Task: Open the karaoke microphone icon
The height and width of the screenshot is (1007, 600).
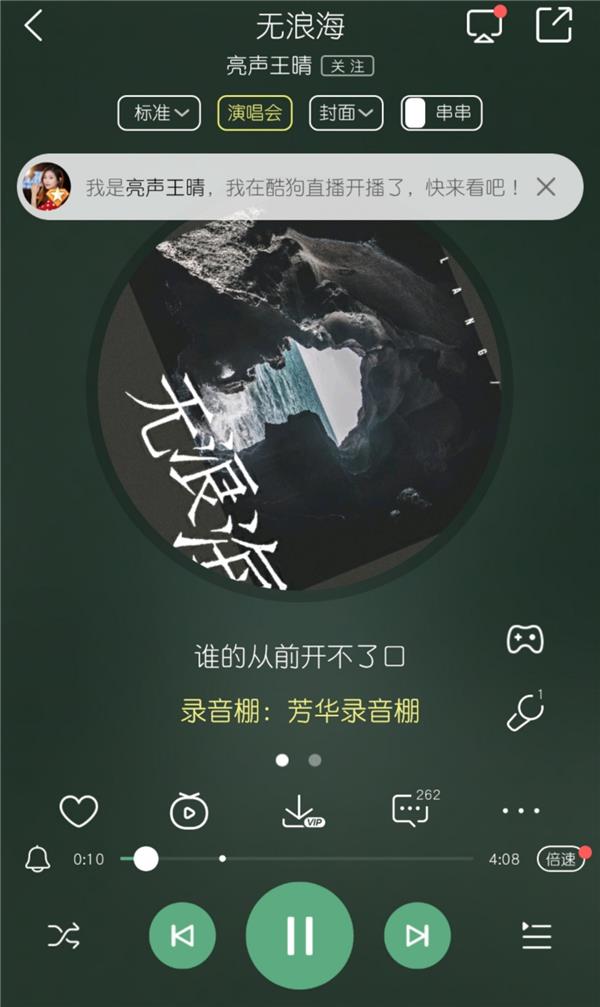Action: click(x=525, y=711)
